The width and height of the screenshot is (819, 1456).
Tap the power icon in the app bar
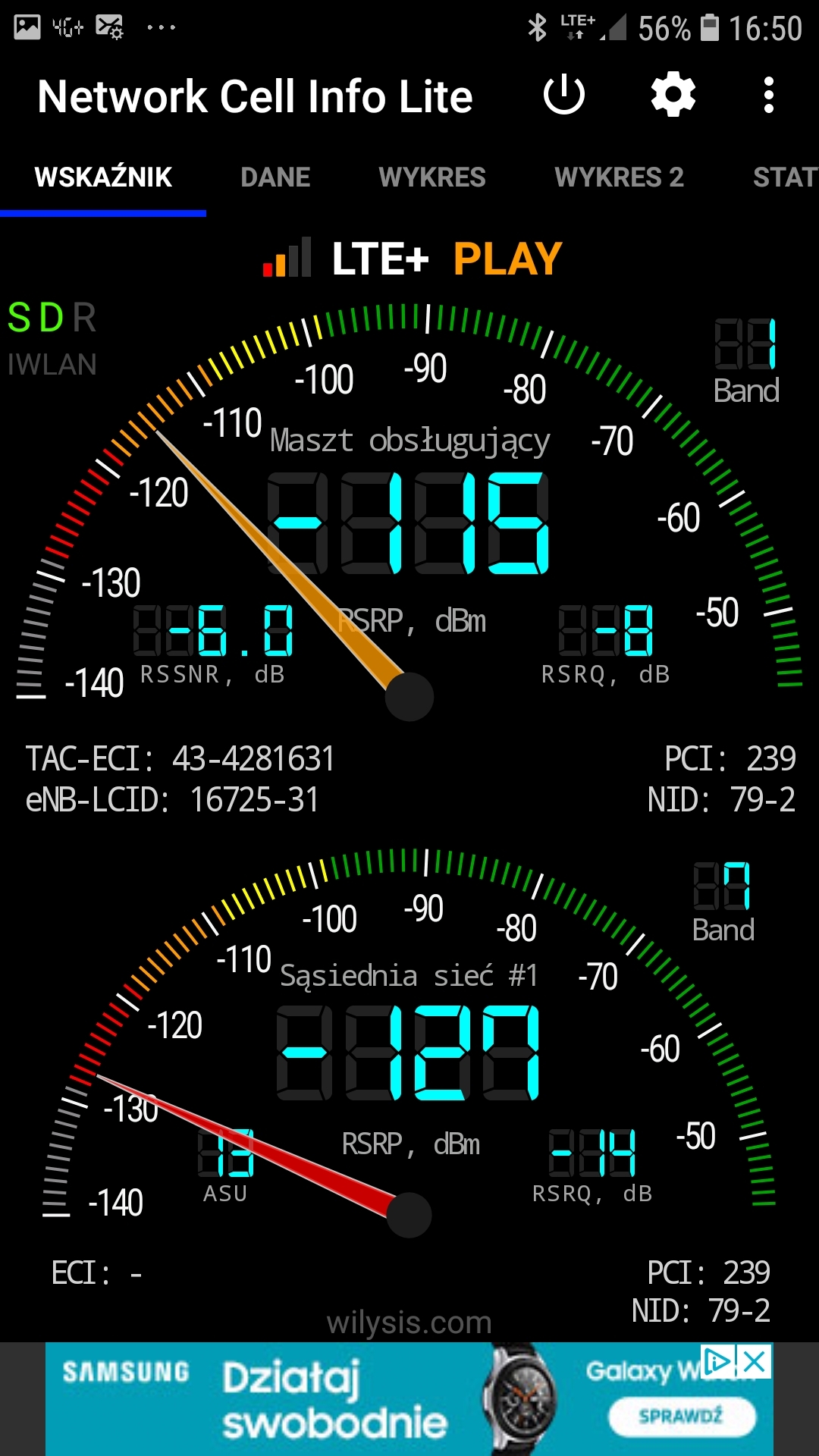click(x=564, y=96)
